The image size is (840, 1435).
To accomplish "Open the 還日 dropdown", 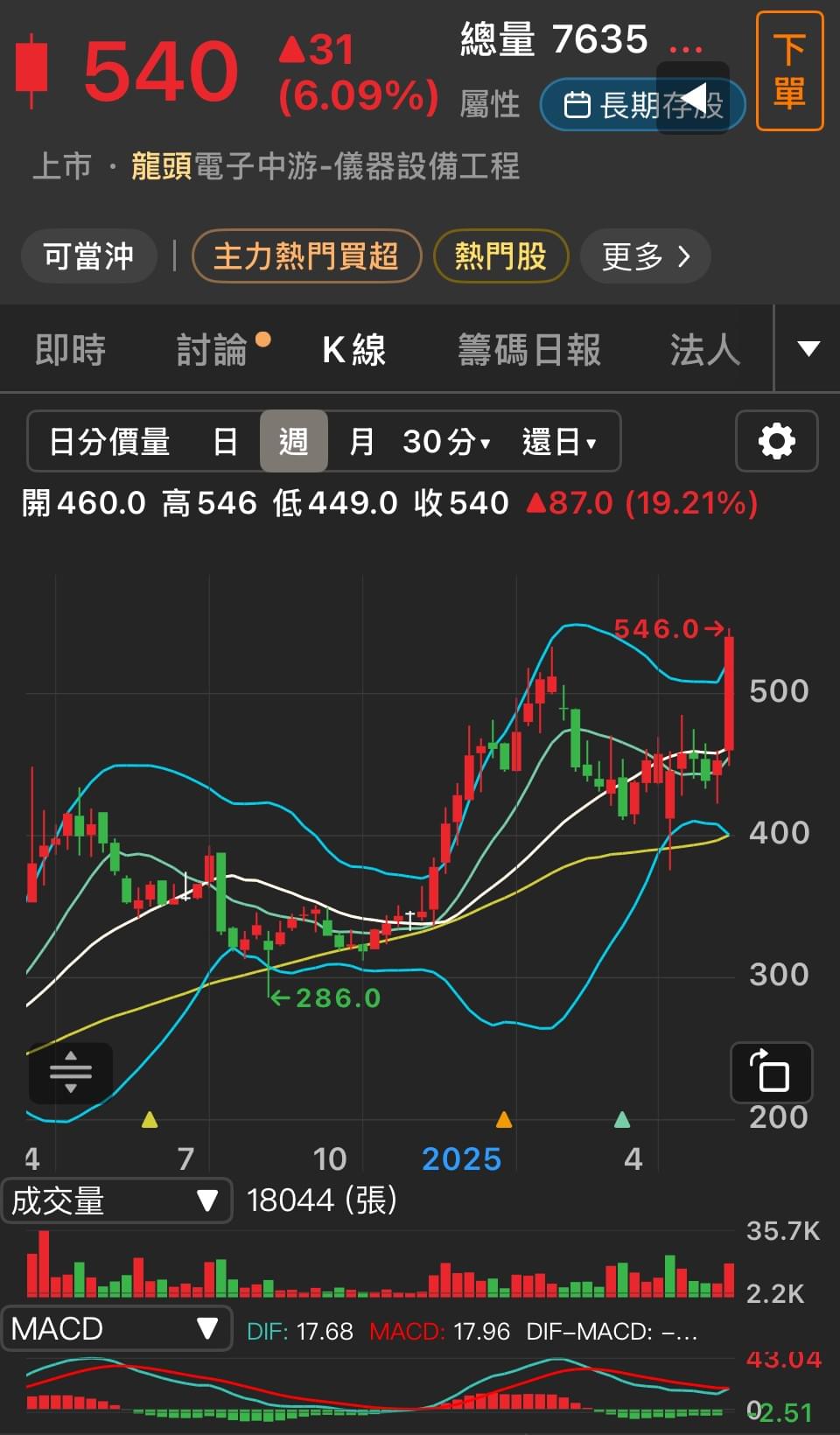I will click(559, 442).
